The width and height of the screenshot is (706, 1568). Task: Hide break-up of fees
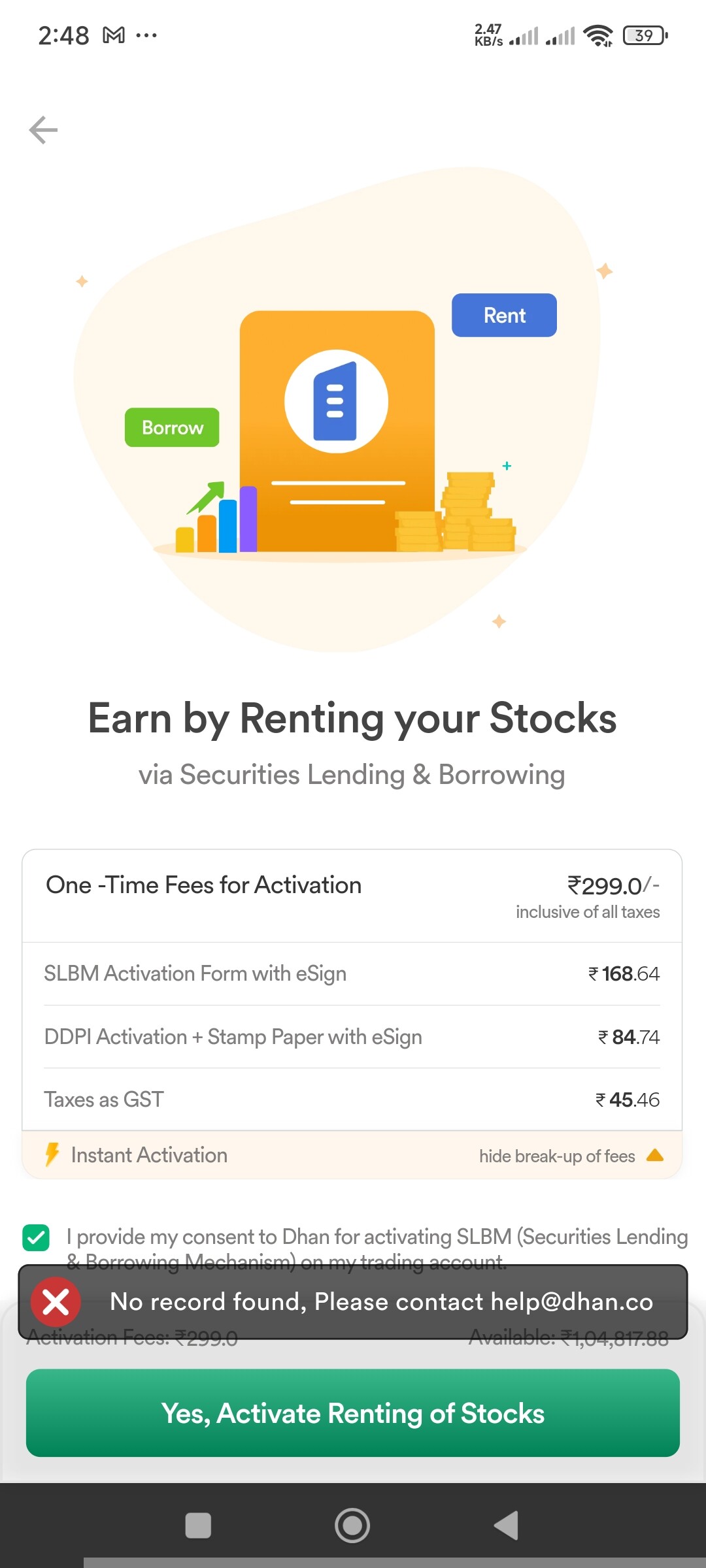[x=571, y=1156]
